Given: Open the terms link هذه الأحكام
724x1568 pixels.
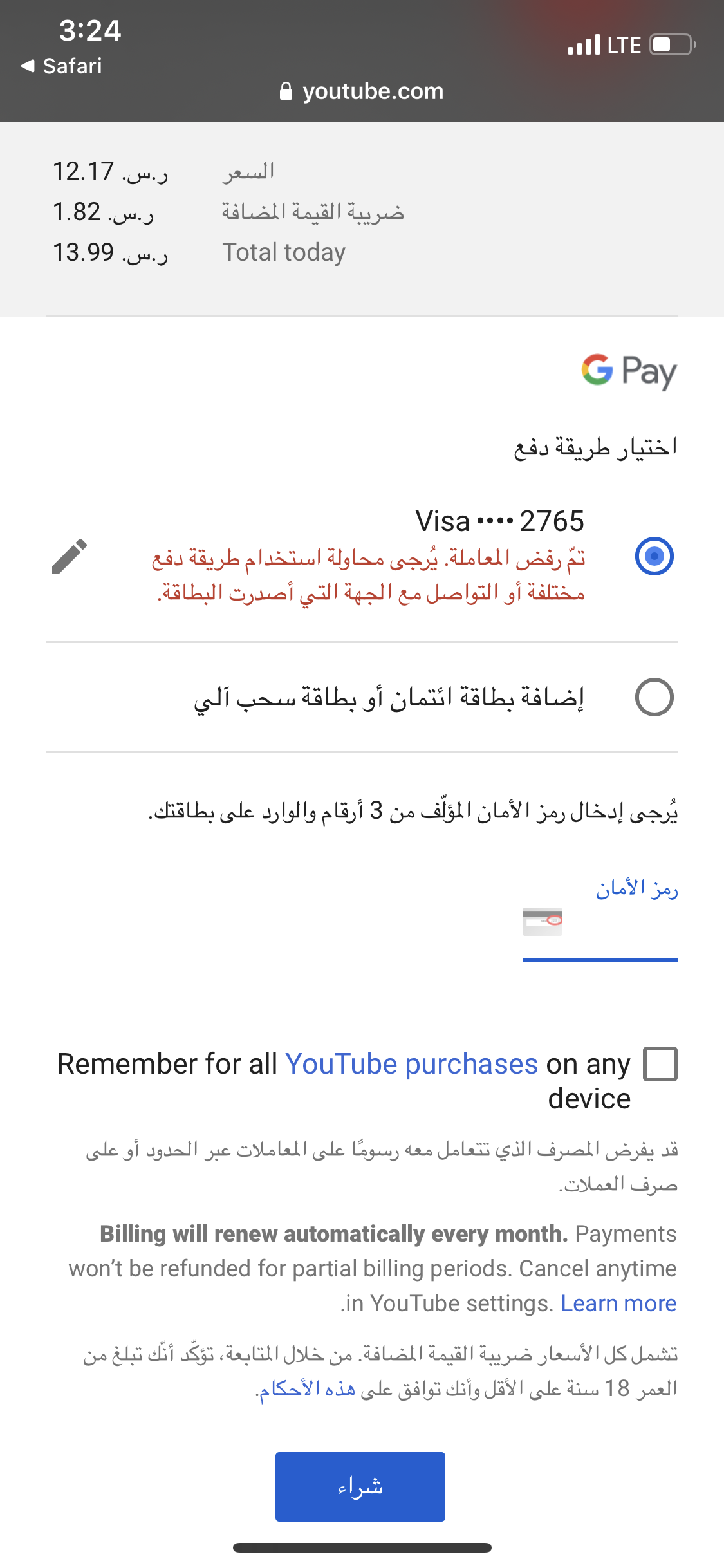Looking at the screenshot, I should click(x=307, y=1389).
